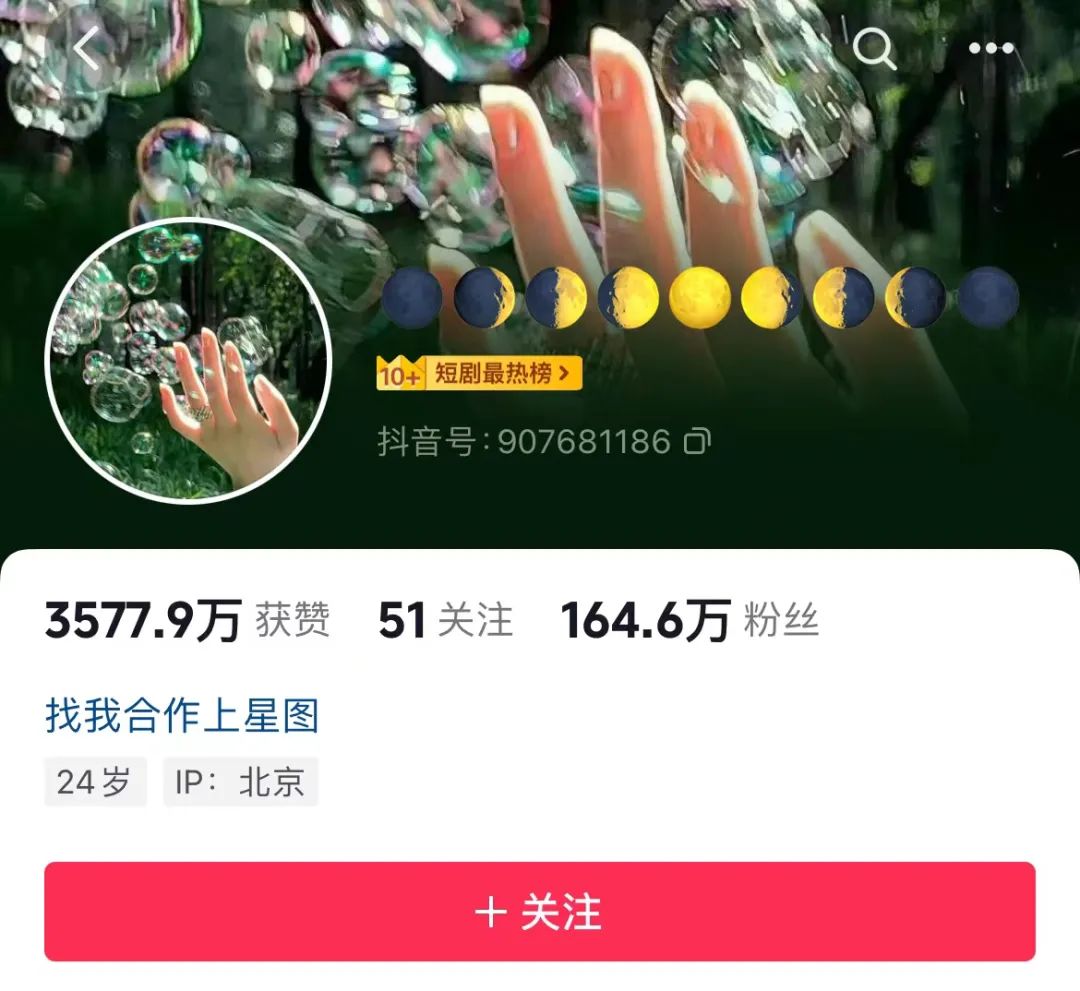Screen dimensions: 1080x991
Task: Open the 找我合作上星图 link
Action: click(x=182, y=715)
